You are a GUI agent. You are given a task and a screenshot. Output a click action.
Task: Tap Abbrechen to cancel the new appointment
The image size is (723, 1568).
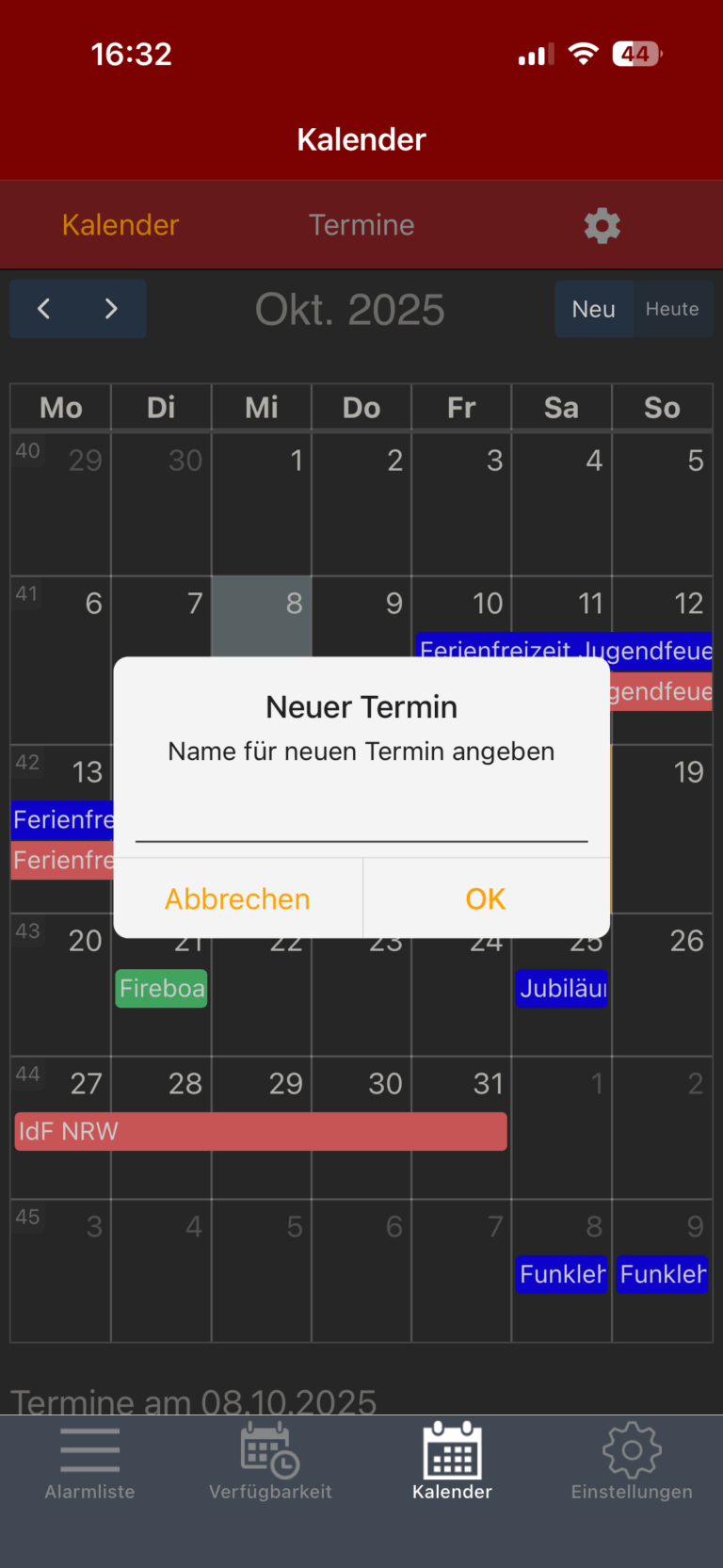pos(237,898)
